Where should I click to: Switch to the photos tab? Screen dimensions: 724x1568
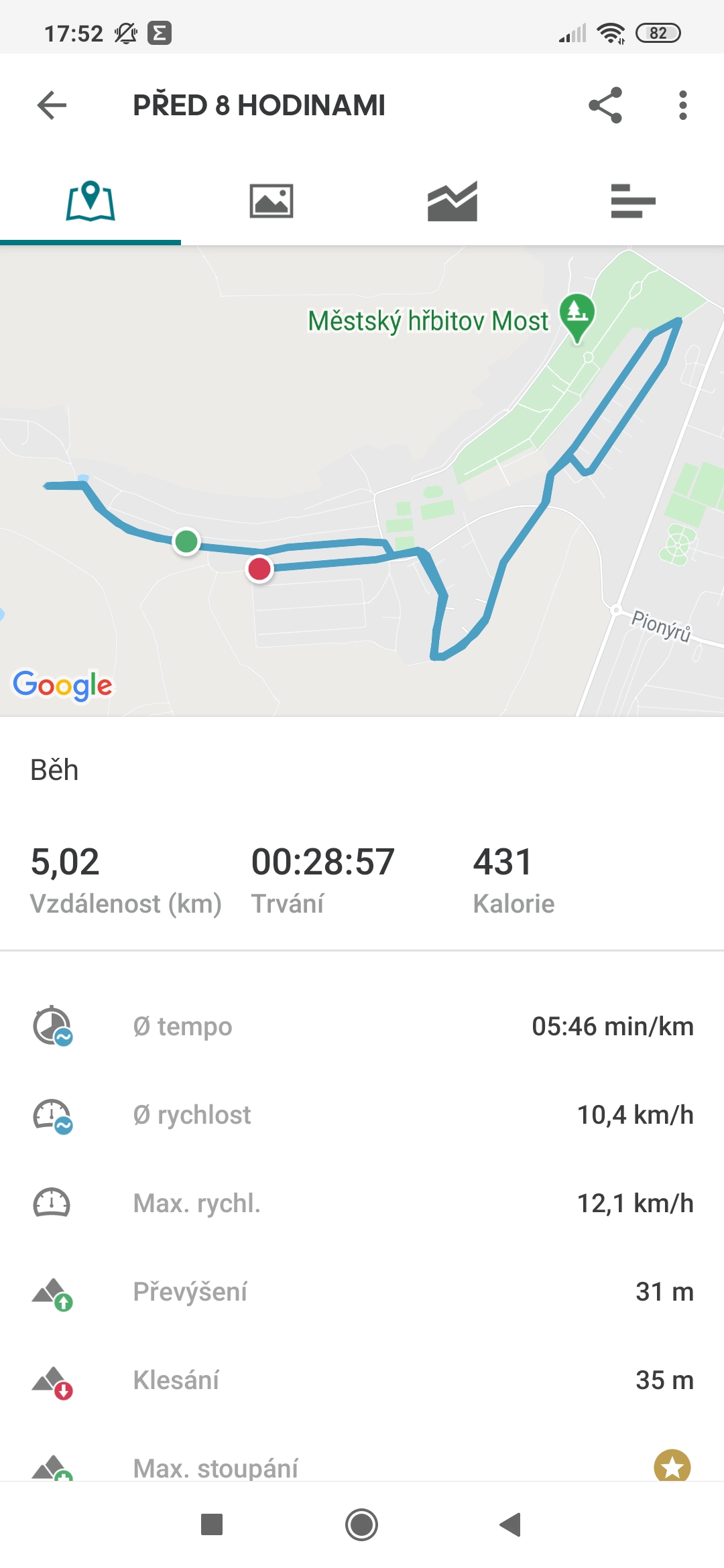coord(271,200)
